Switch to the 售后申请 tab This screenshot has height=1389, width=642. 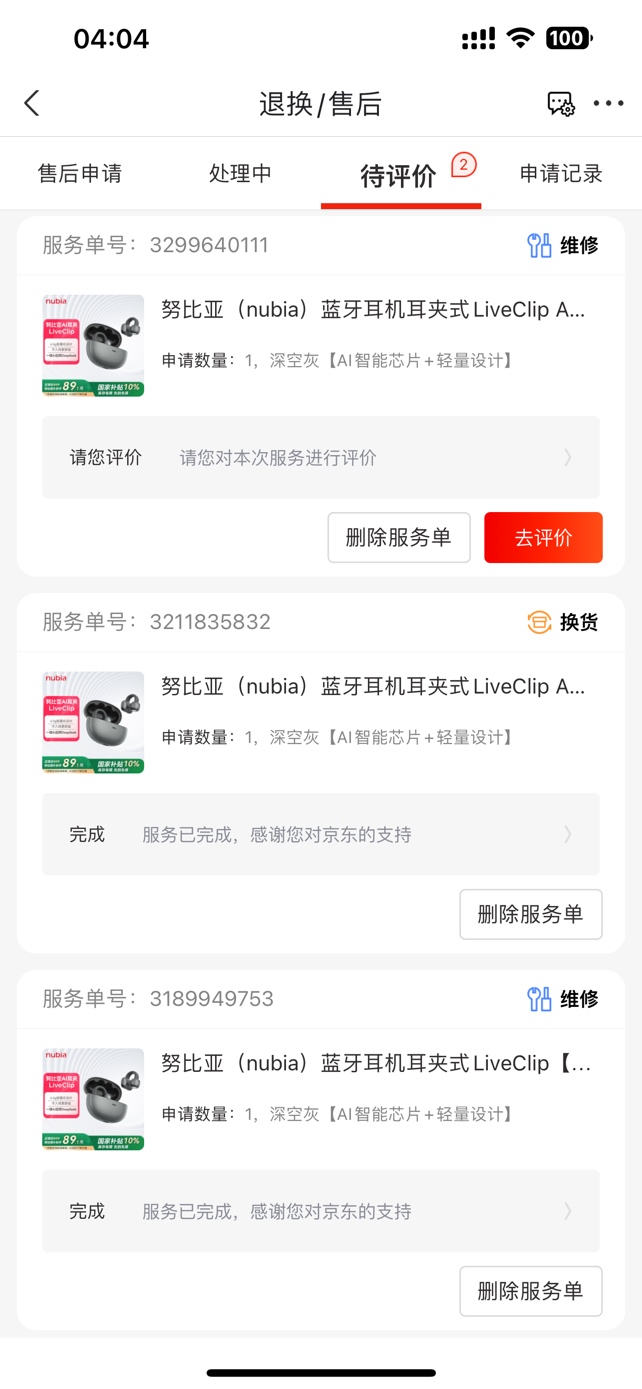(80, 174)
